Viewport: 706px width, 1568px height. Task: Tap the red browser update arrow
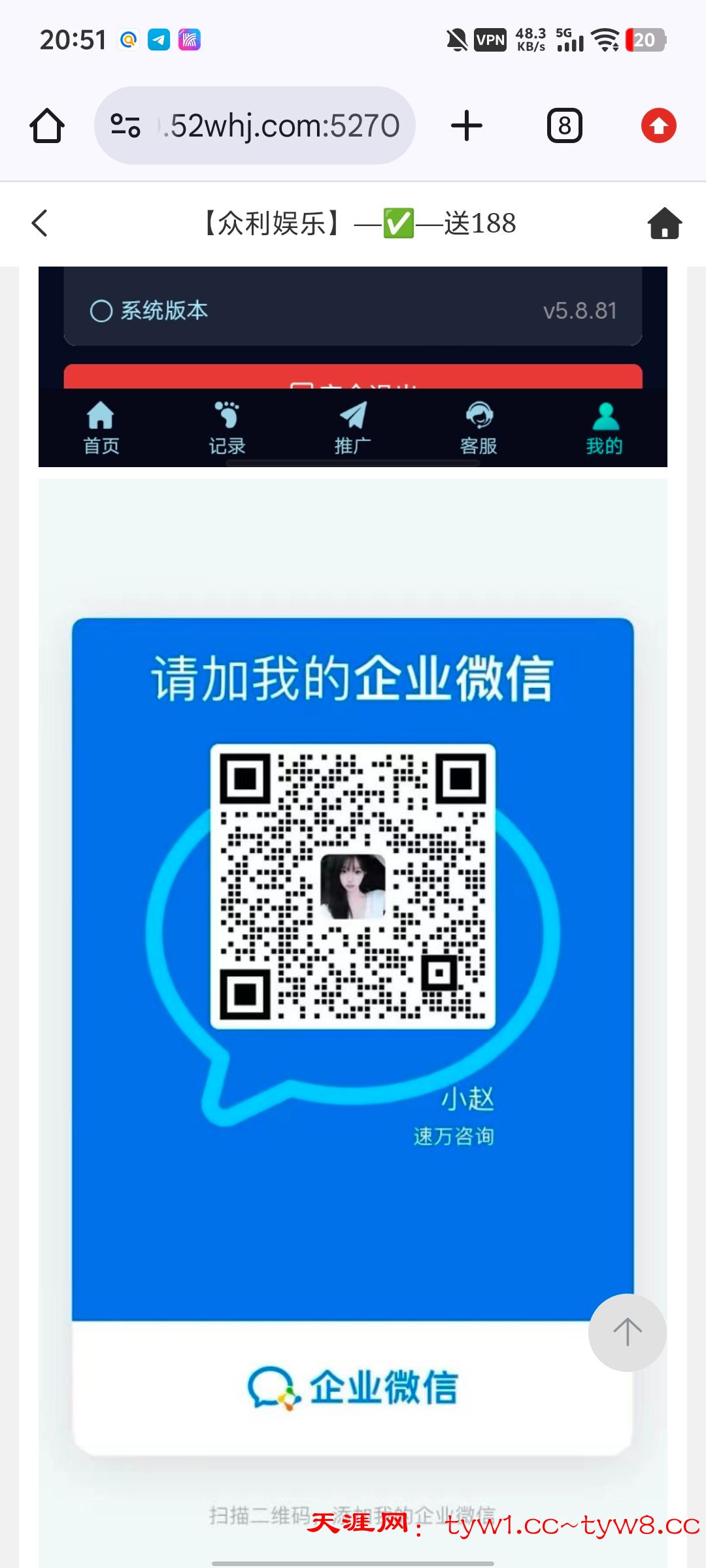pyautogui.click(x=658, y=125)
